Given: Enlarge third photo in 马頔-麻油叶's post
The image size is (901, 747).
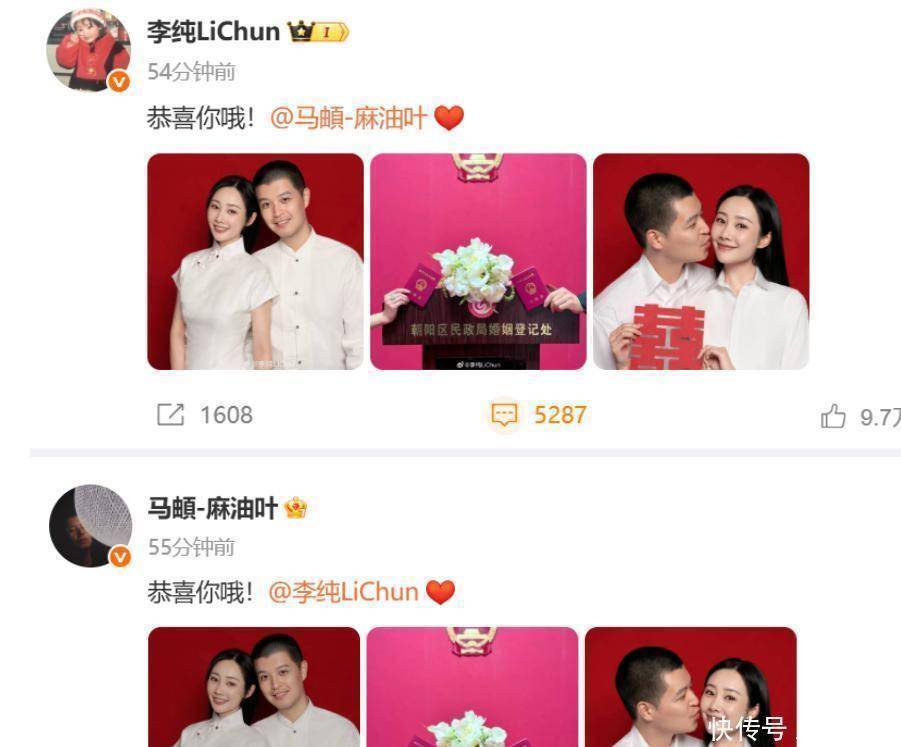Looking at the screenshot, I should click(690, 686).
